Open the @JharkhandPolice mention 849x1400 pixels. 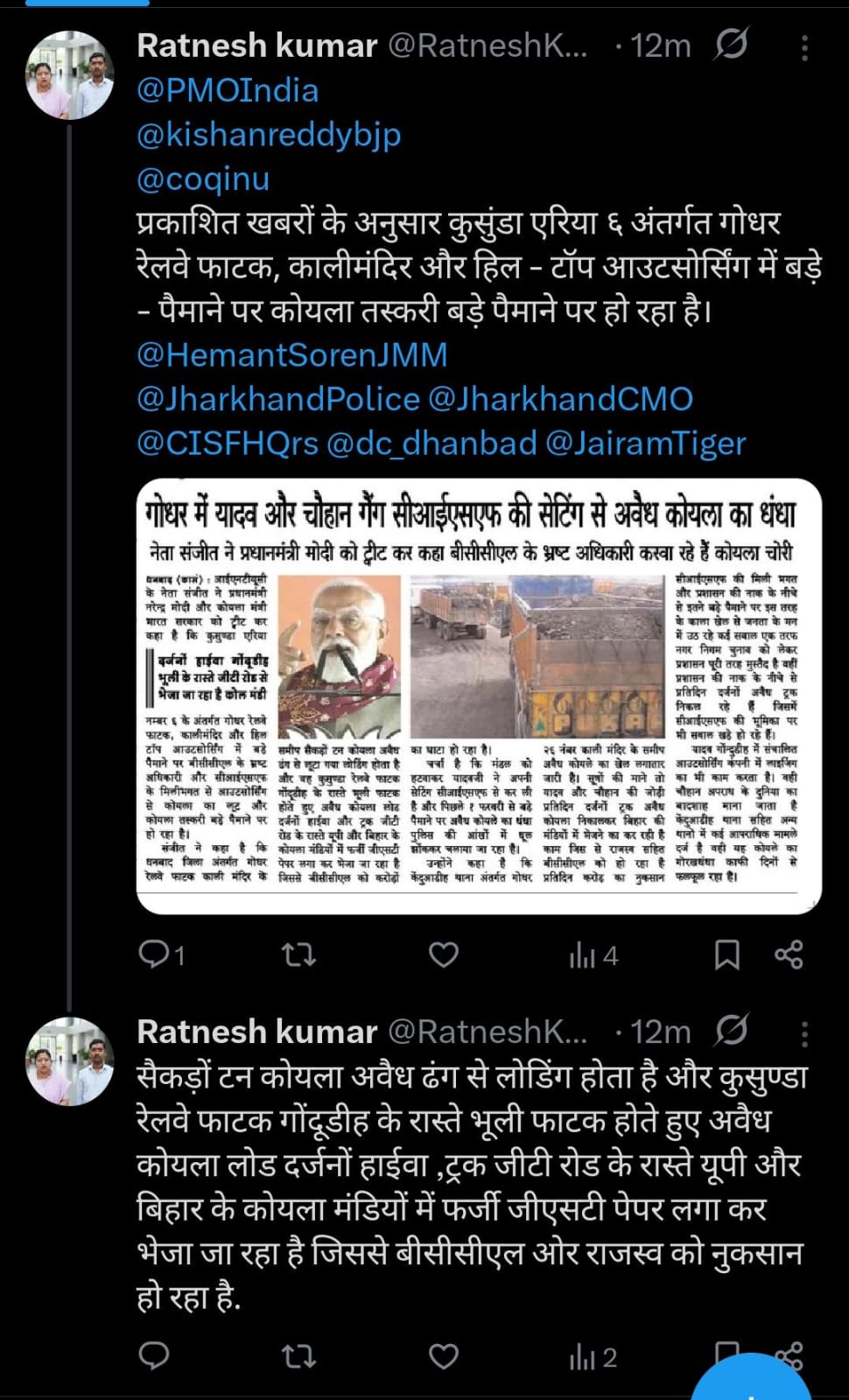click(x=278, y=400)
